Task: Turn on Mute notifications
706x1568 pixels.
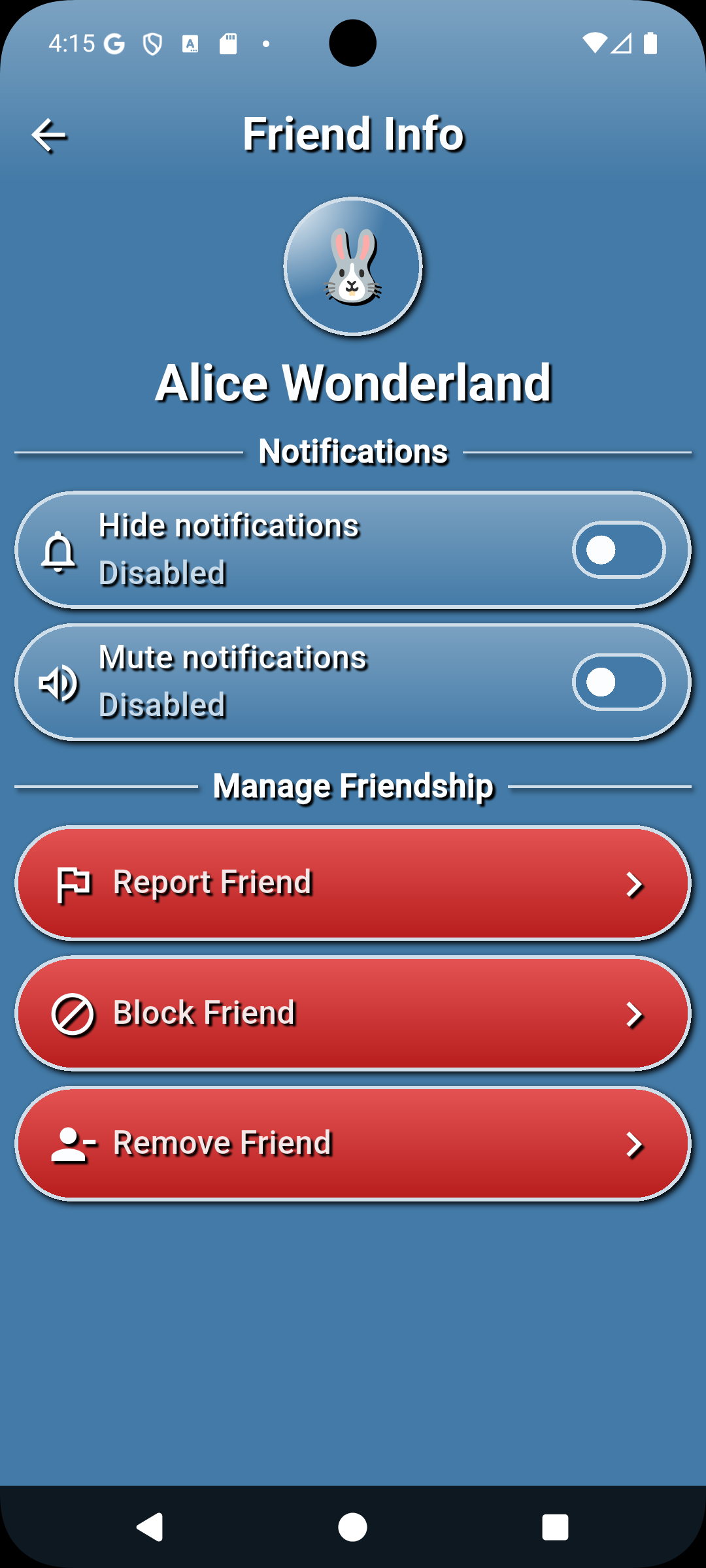Action: pos(618,682)
